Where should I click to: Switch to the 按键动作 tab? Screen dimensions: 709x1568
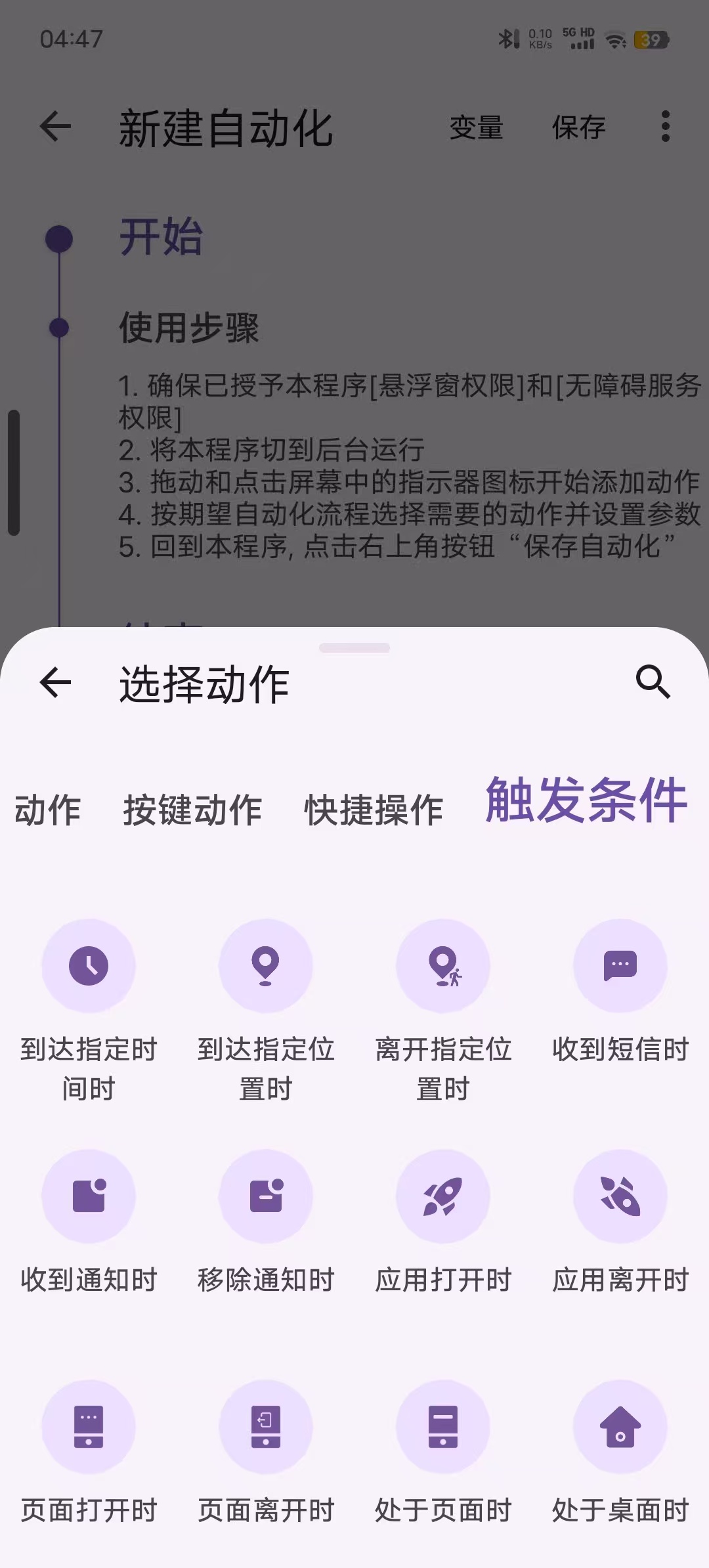192,810
